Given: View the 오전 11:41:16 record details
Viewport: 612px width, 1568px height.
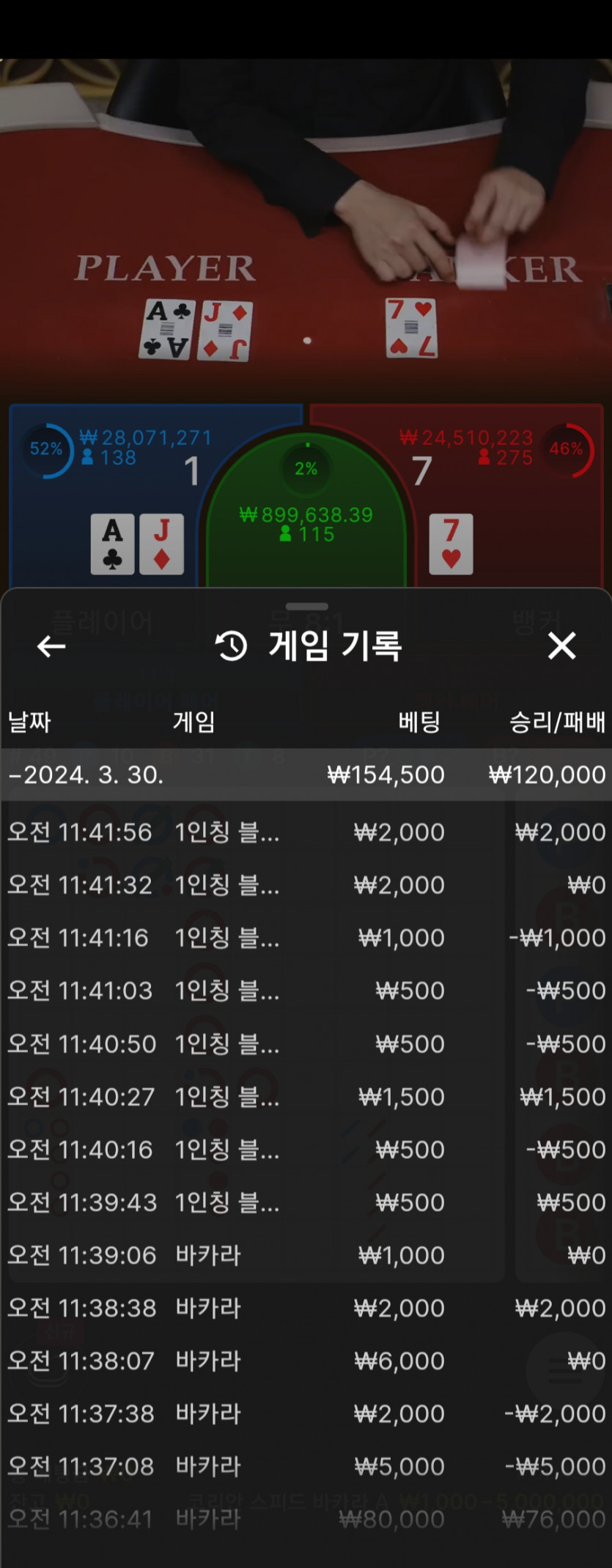Looking at the screenshot, I should coord(306,938).
